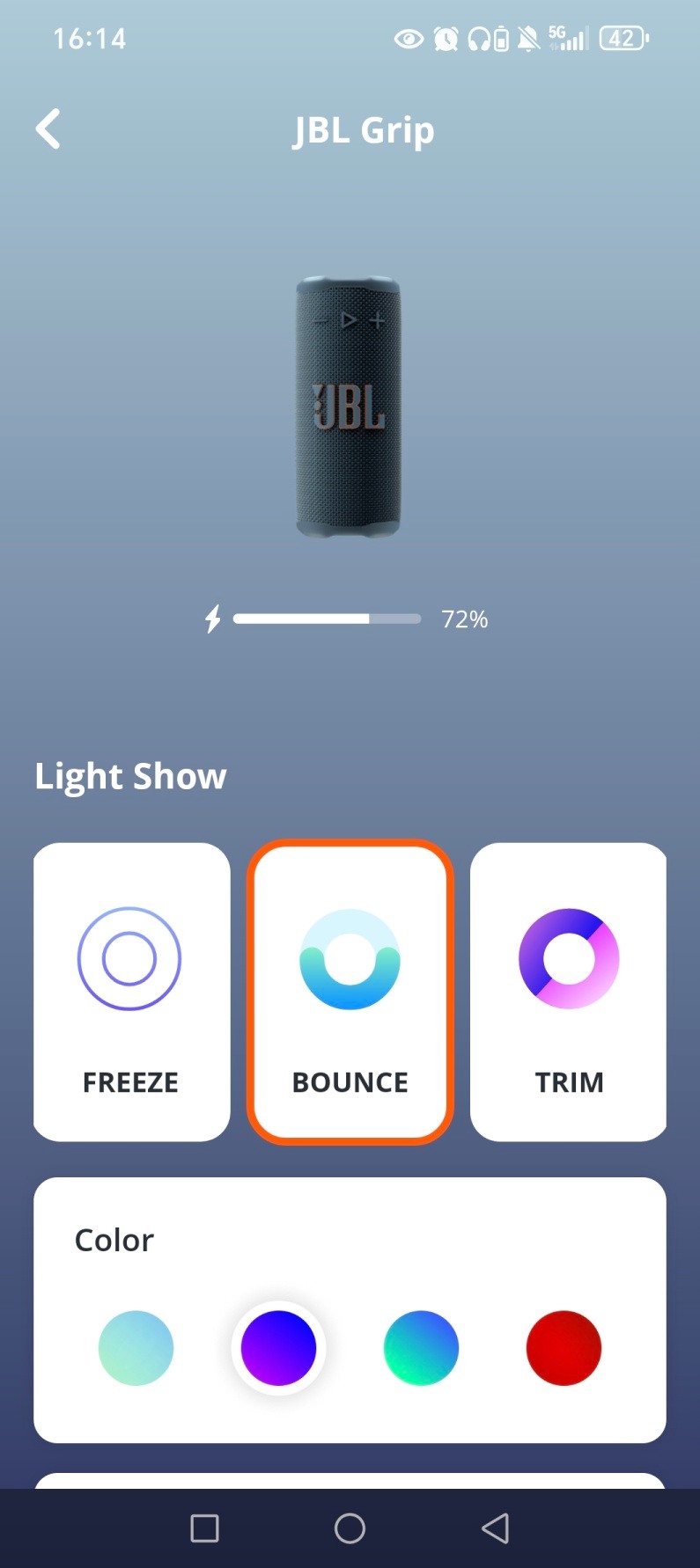Choose the TRIM light show
Image resolution: width=700 pixels, height=1568 pixels.
point(568,992)
